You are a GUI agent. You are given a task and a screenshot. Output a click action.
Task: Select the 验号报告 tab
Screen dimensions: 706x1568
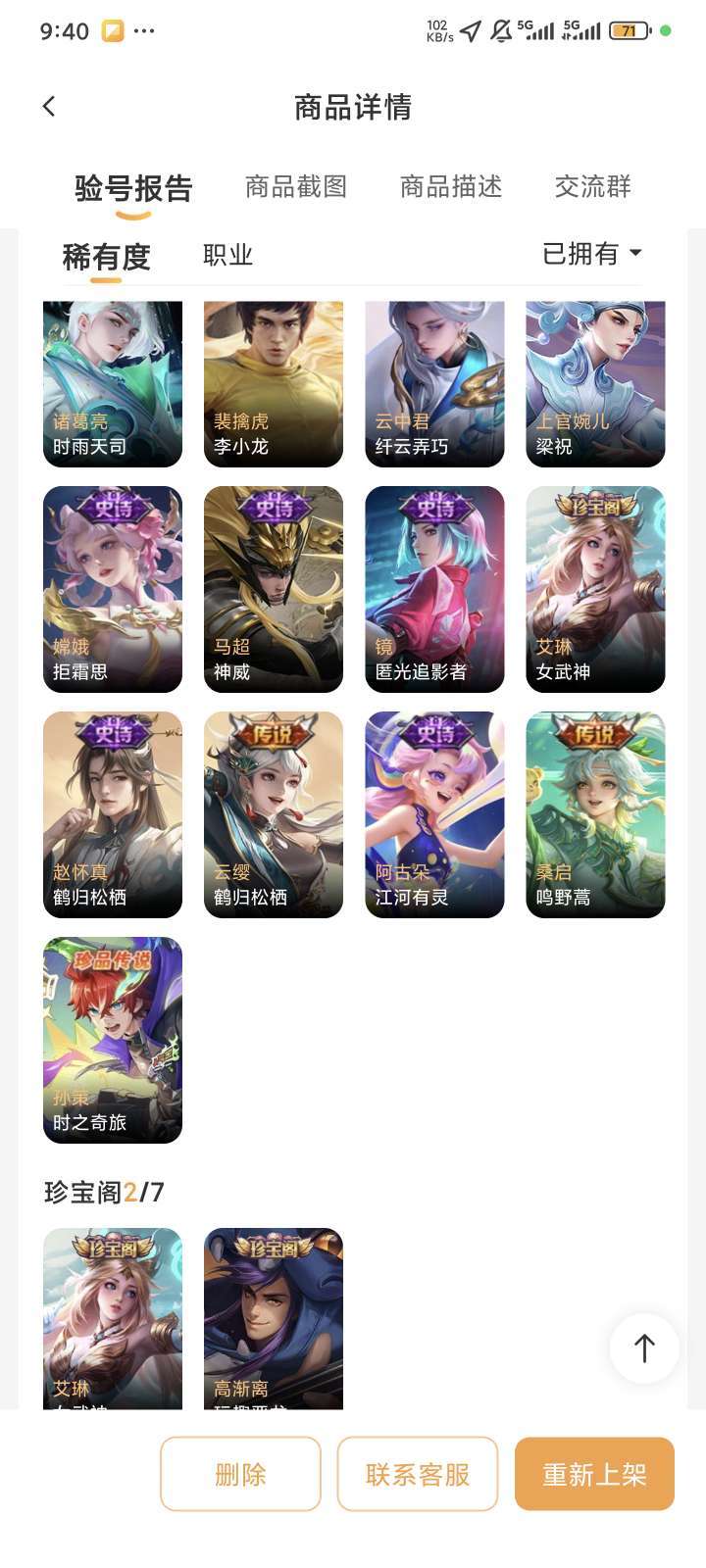click(x=133, y=187)
